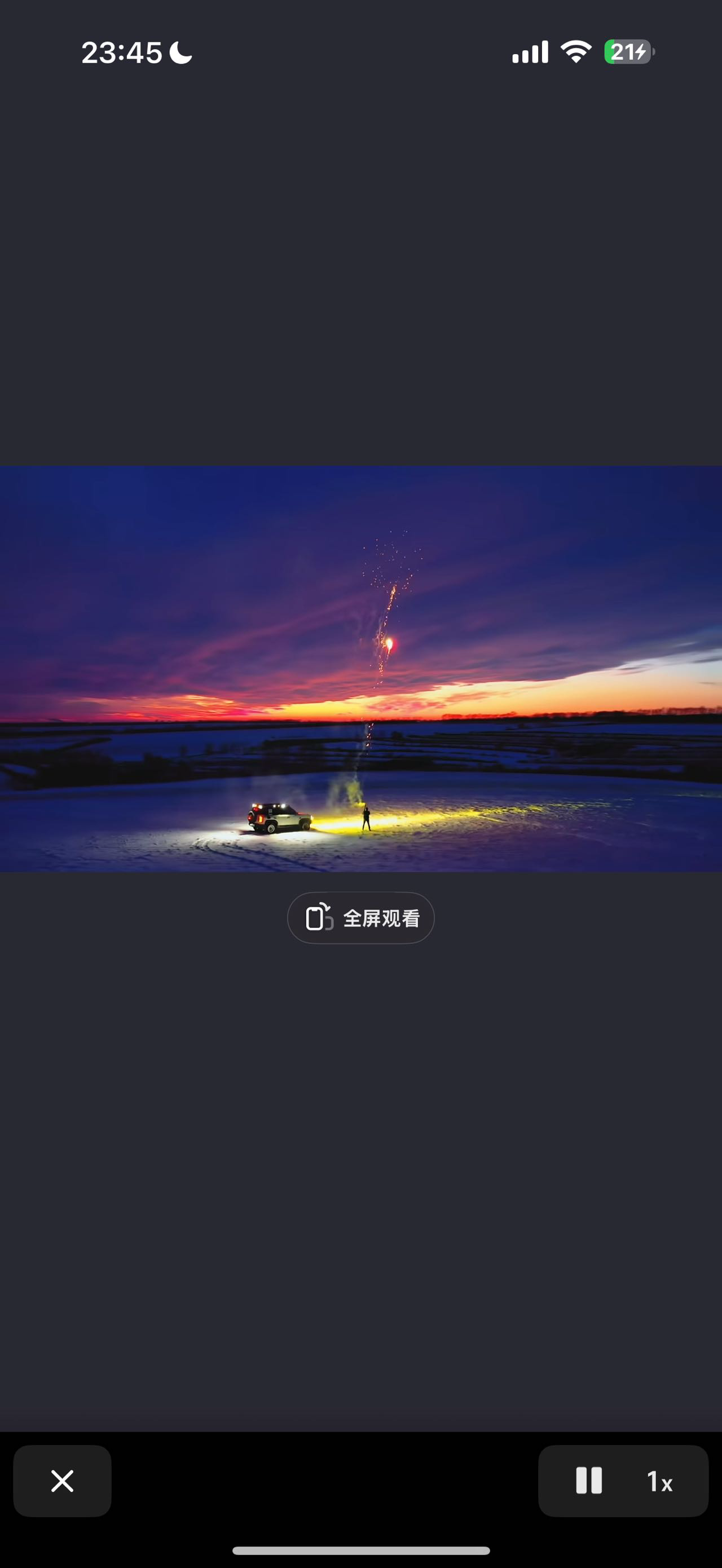The width and height of the screenshot is (722, 1568).
Task: Close the video player
Action: point(62,1481)
